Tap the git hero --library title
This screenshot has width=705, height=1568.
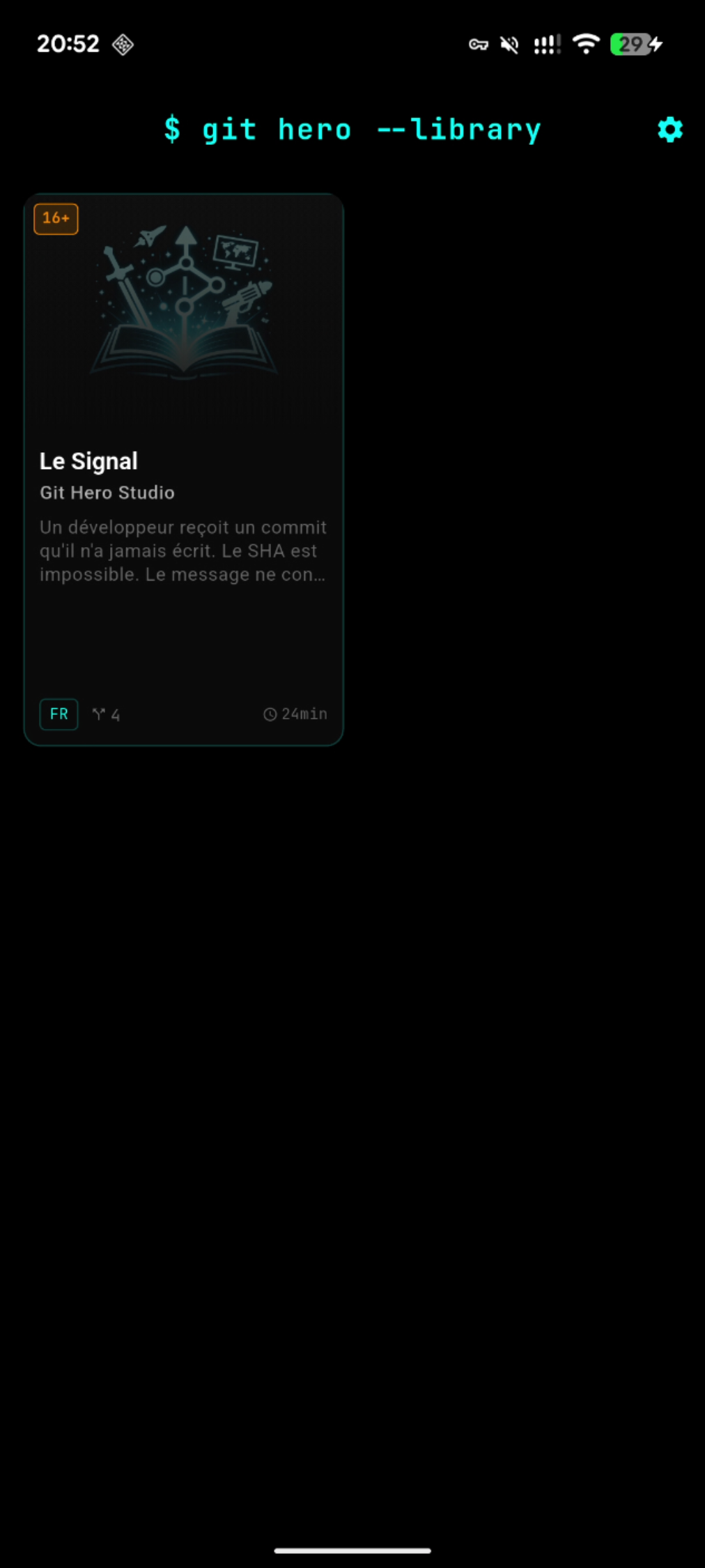click(352, 129)
